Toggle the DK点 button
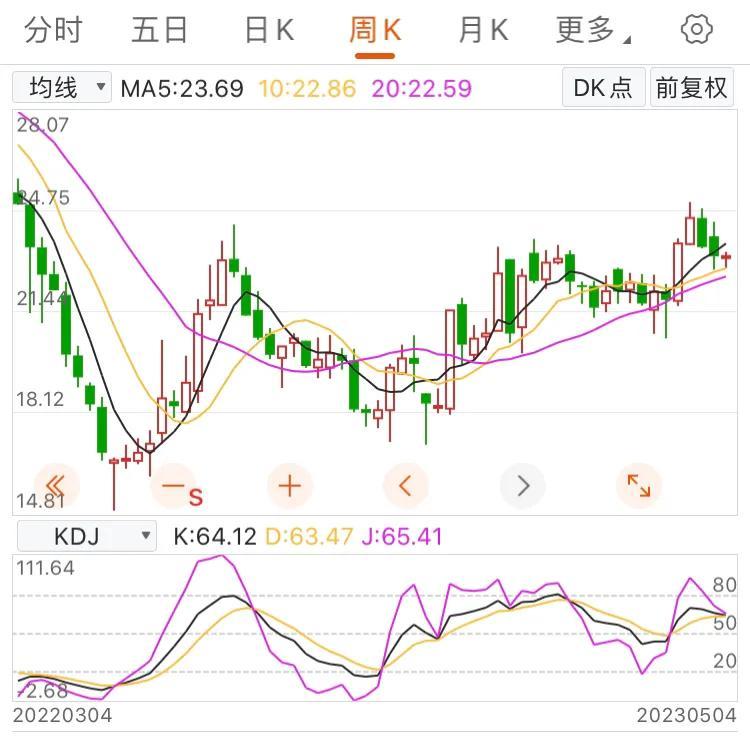The width and height of the screenshot is (750, 739). (x=603, y=88)
